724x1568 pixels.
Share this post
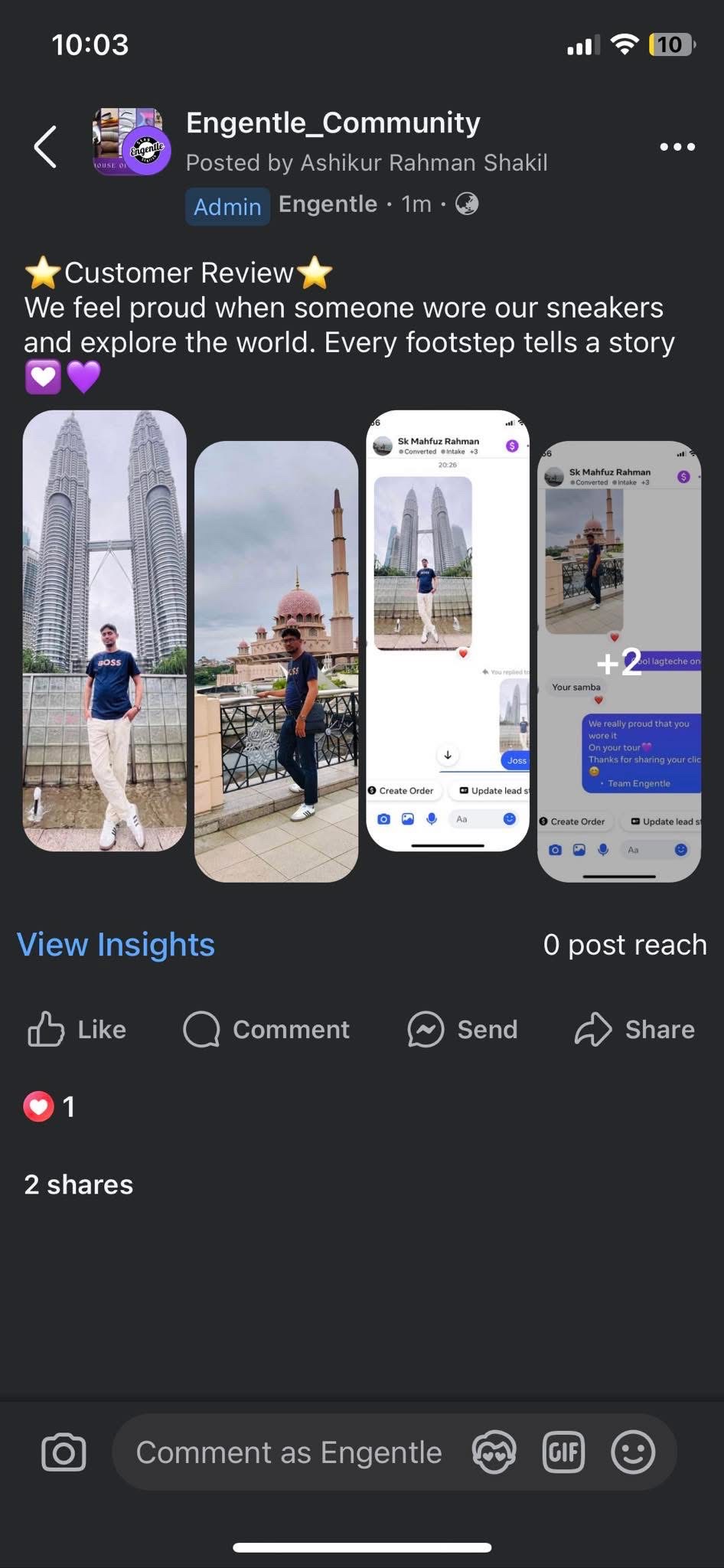634,1029
